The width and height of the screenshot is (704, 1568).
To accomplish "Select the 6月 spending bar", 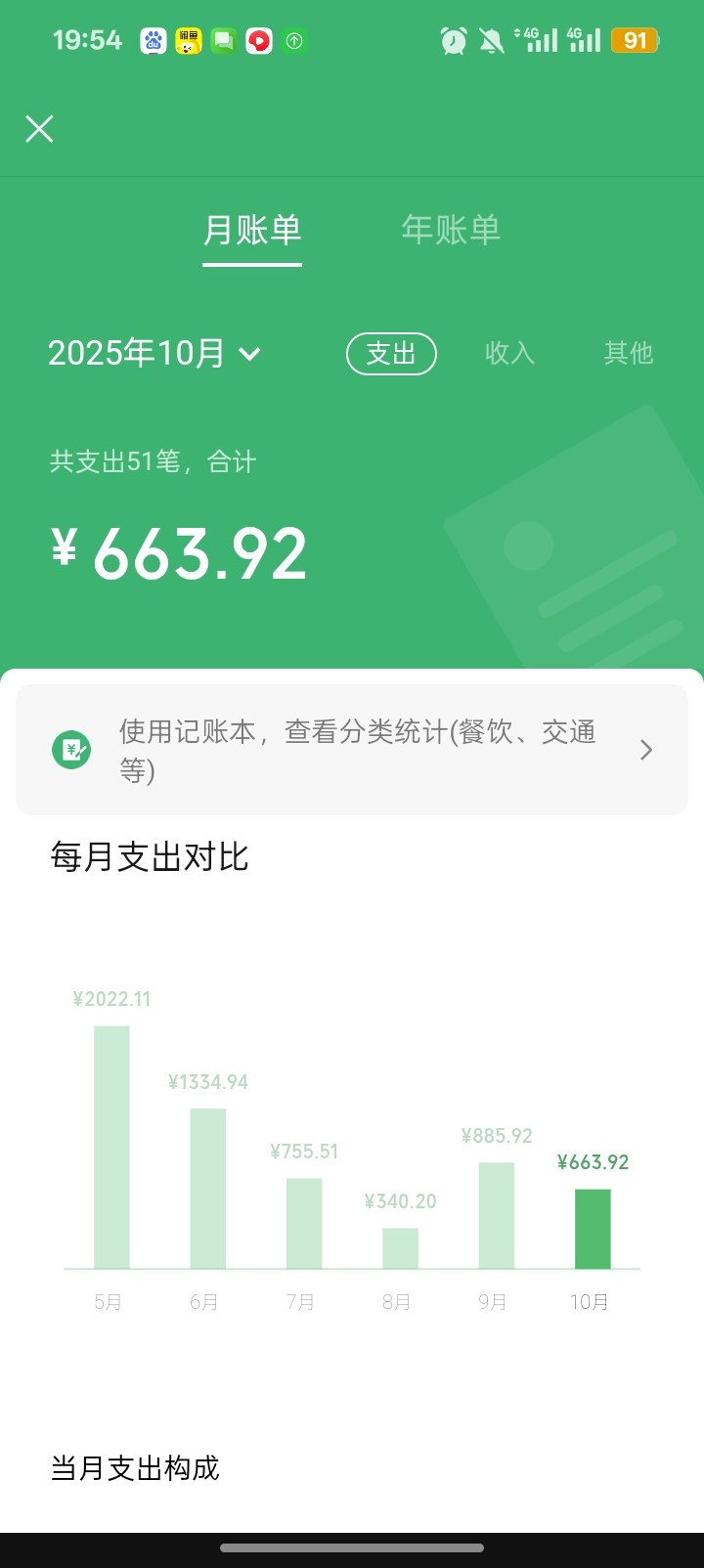I will click(x=207, y=1188).
